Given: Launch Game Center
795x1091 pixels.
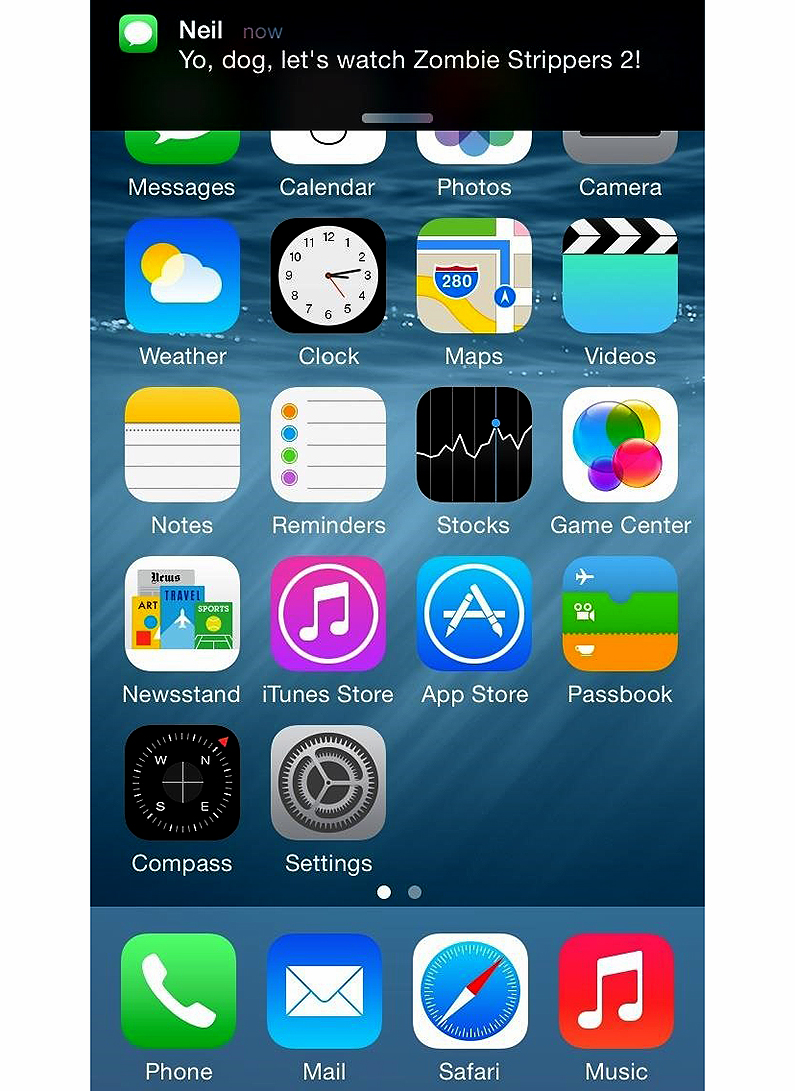Looking at the screenshot, I should [620, 445].
